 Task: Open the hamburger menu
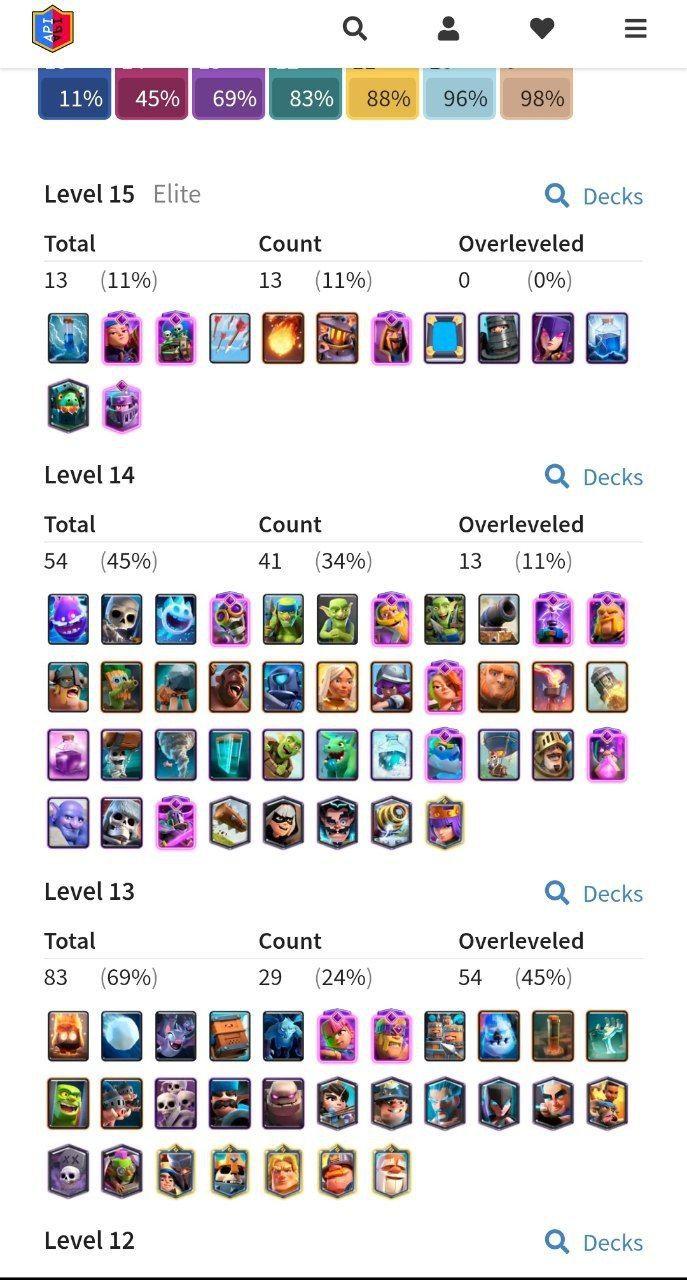click(636, 29)
